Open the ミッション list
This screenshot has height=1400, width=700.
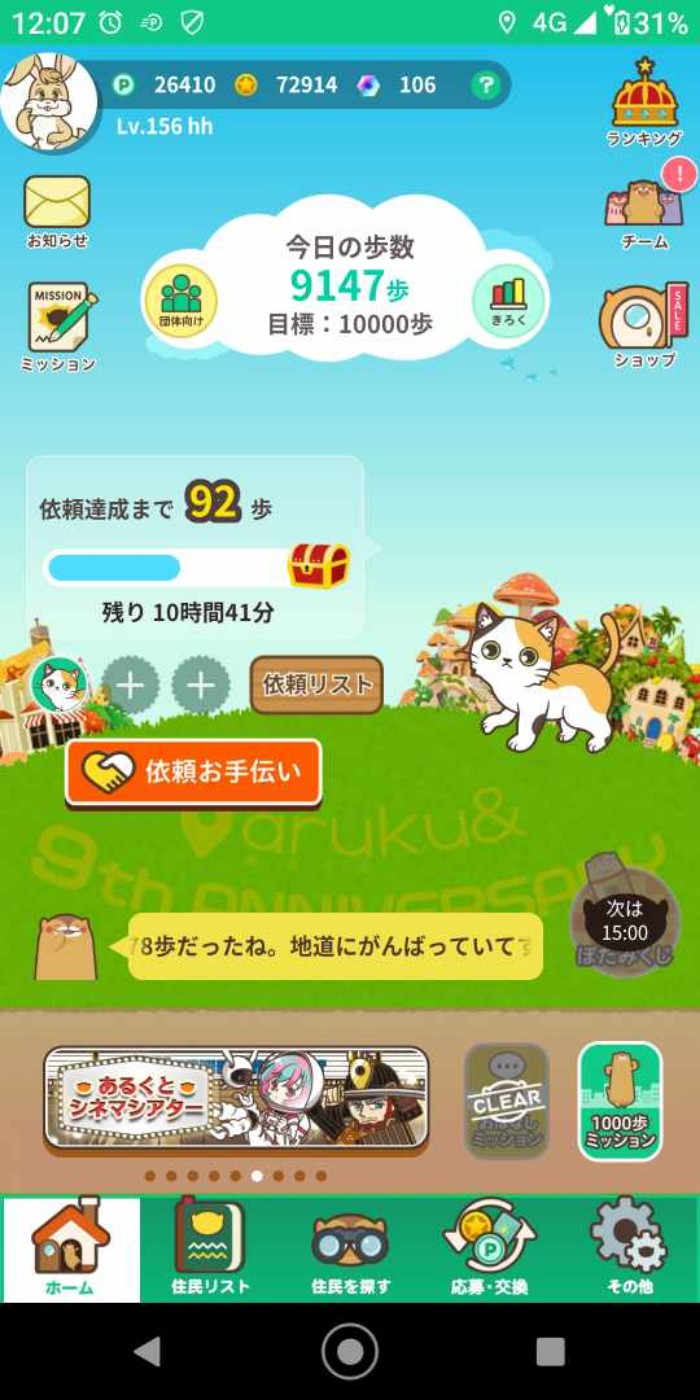click(x=59, y=325)
